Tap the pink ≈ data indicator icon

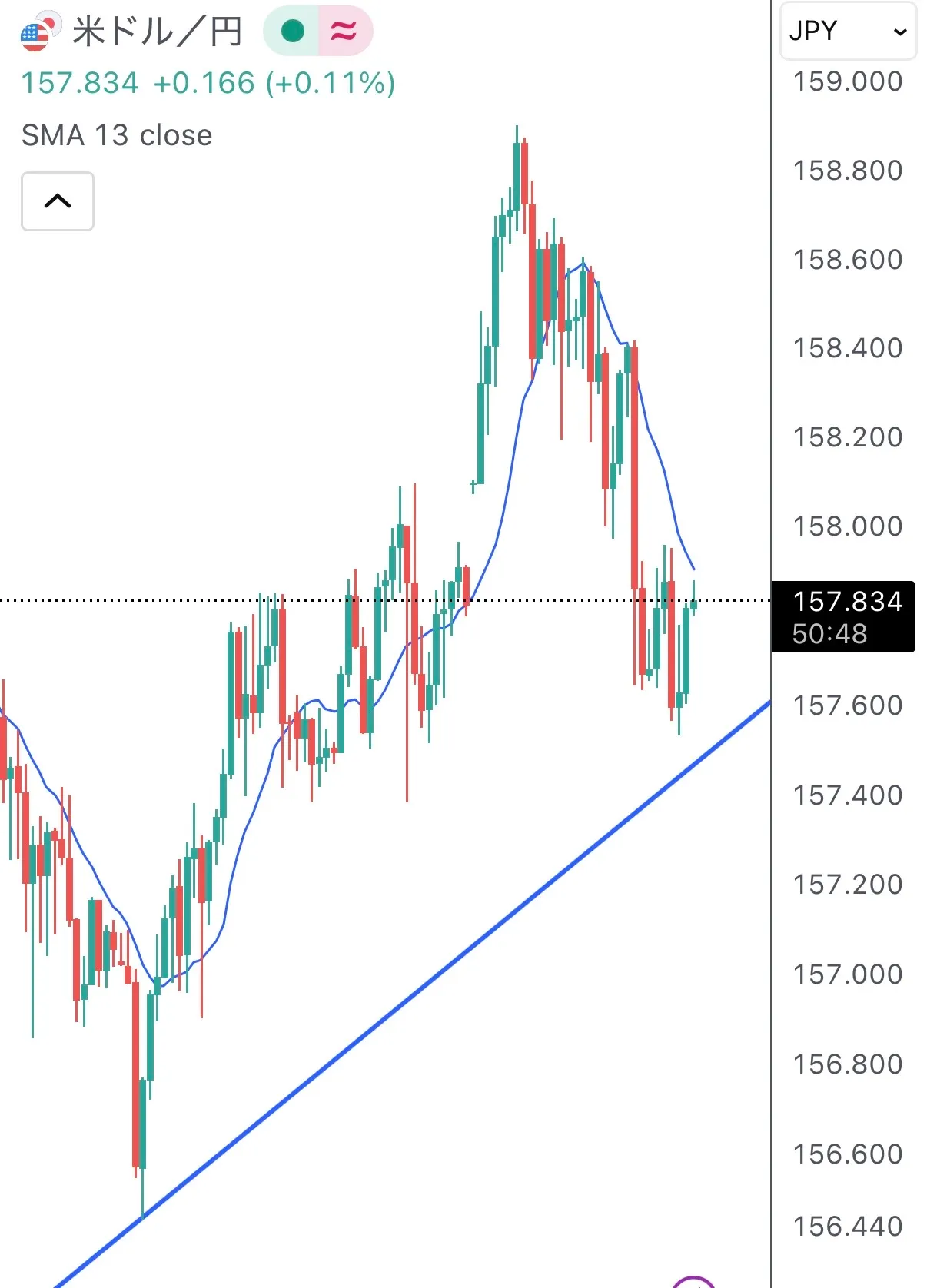click(344, 32)
